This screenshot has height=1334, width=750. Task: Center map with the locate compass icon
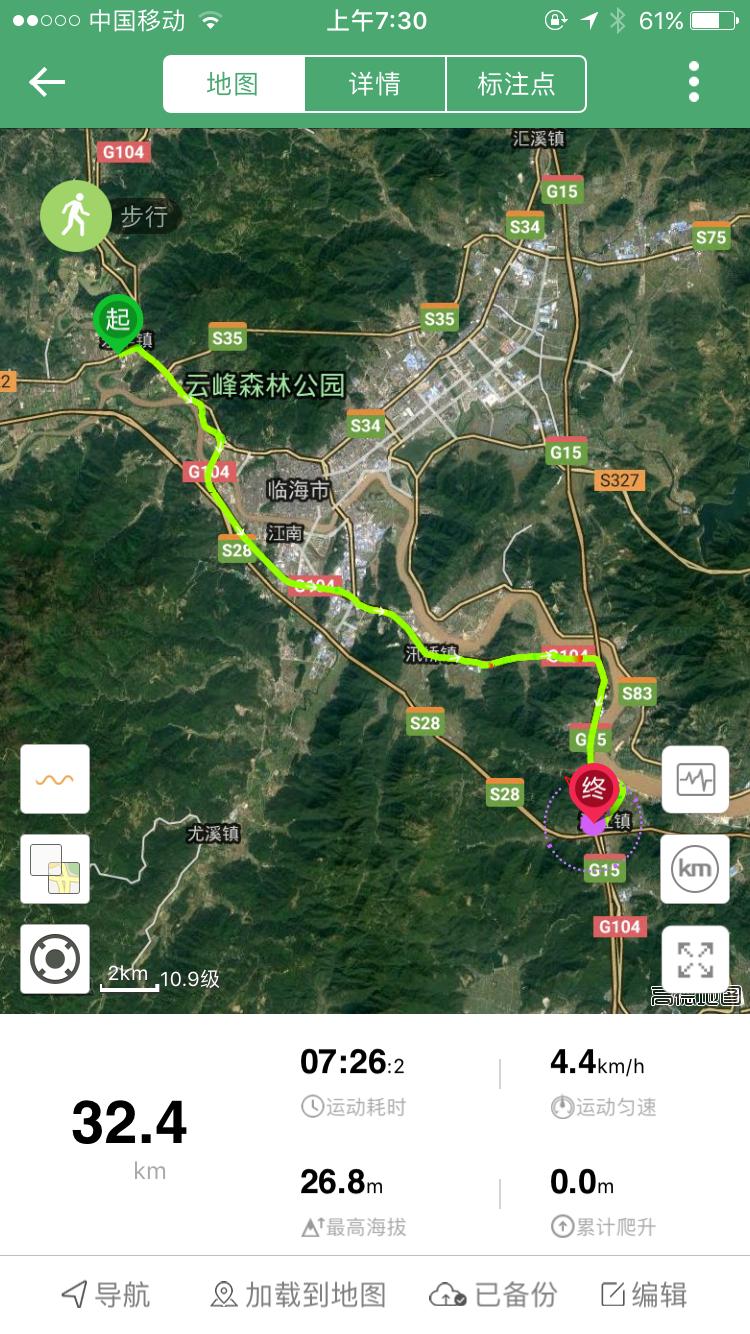[54, 958]
